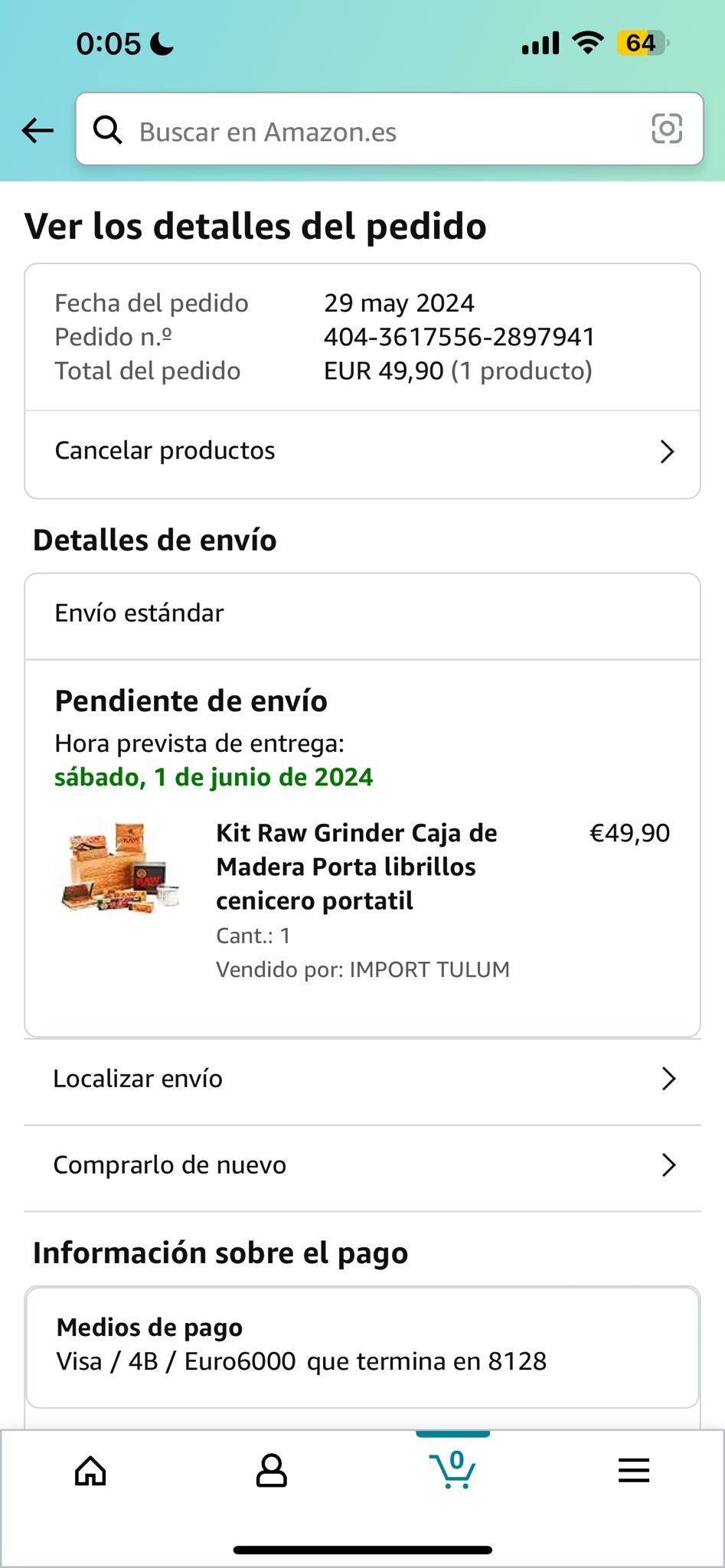Go back with the arrow icon

pos(38,130)
